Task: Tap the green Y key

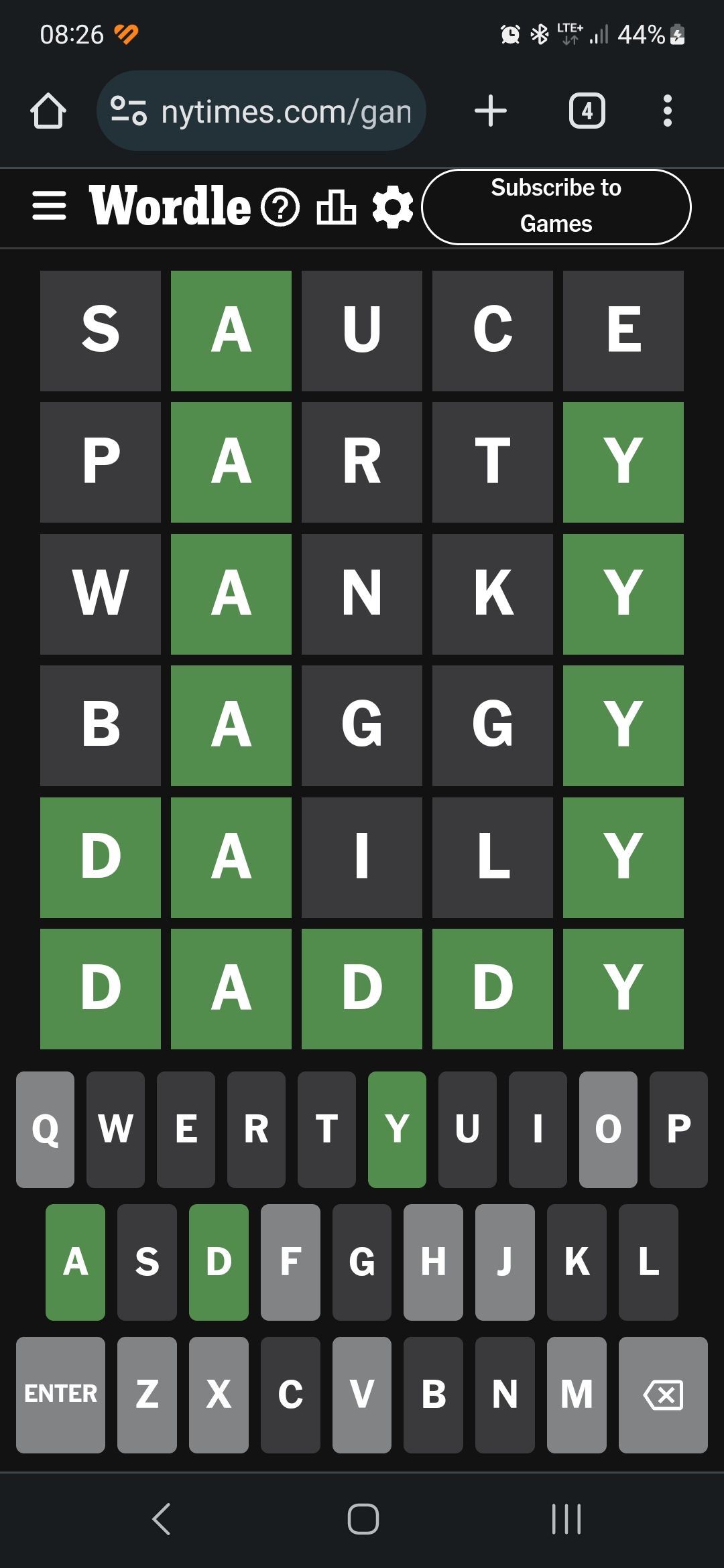Action: point(397,1129)
